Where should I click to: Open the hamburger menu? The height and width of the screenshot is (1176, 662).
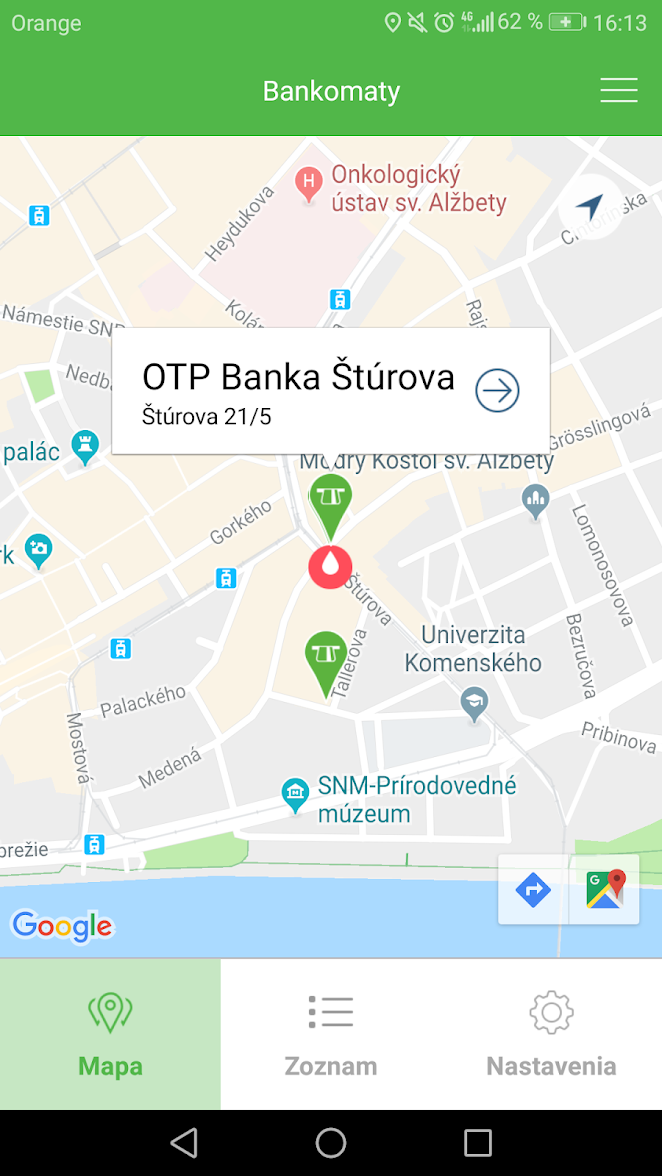[x=618, y=91]
